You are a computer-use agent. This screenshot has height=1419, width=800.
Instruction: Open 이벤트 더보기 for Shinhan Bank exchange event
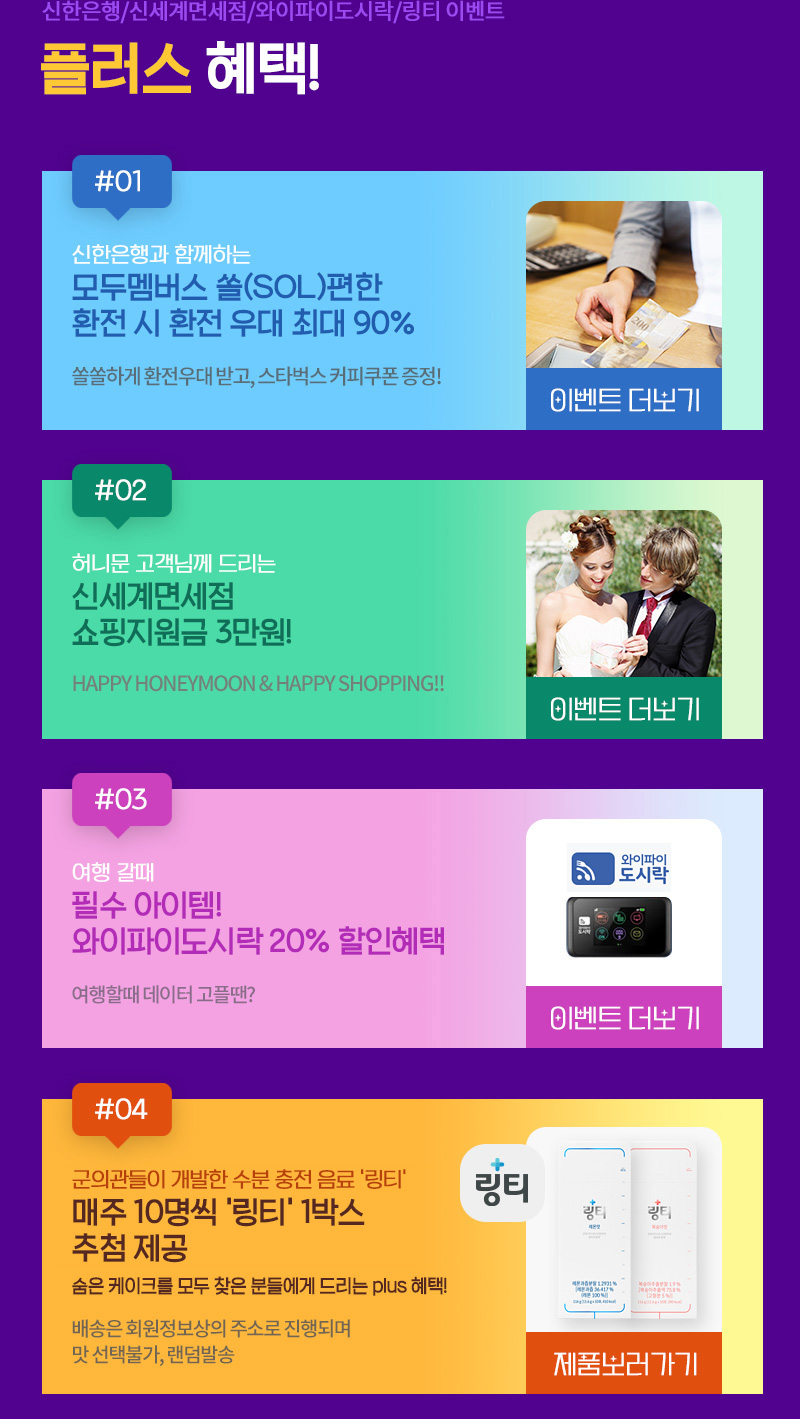pos(624,400)
